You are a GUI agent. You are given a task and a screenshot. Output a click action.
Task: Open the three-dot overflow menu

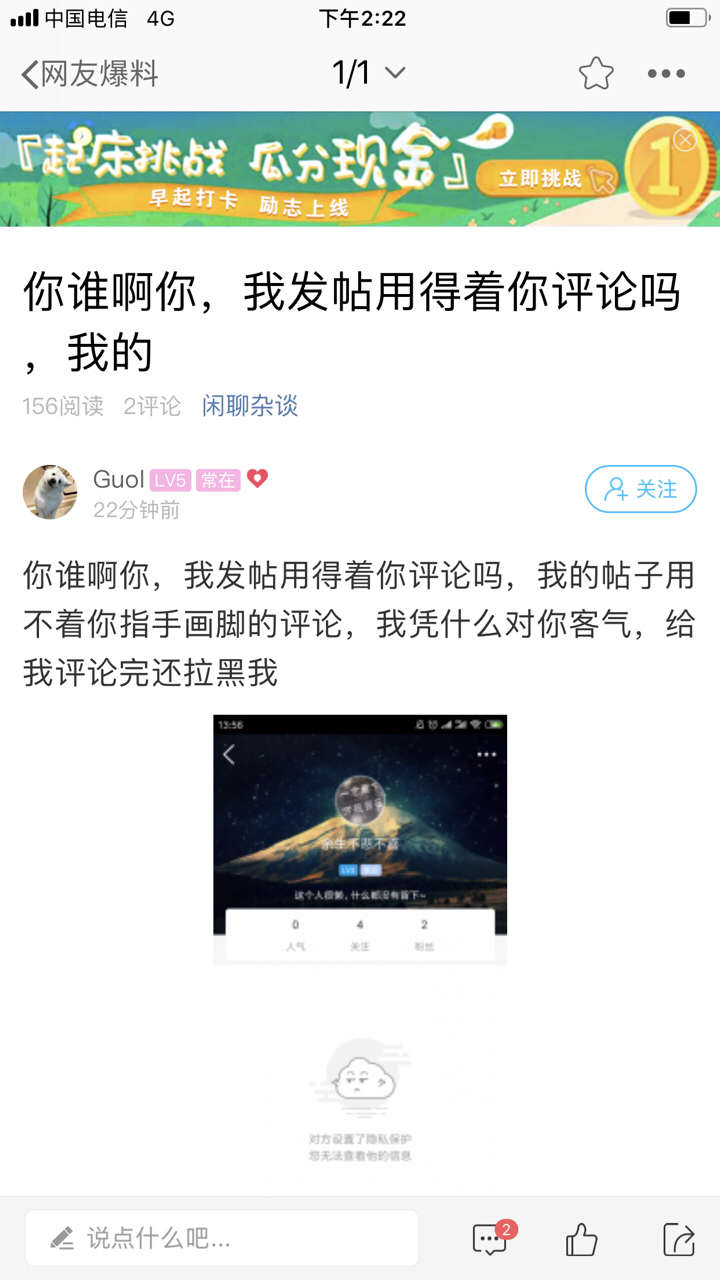[666, 74]
